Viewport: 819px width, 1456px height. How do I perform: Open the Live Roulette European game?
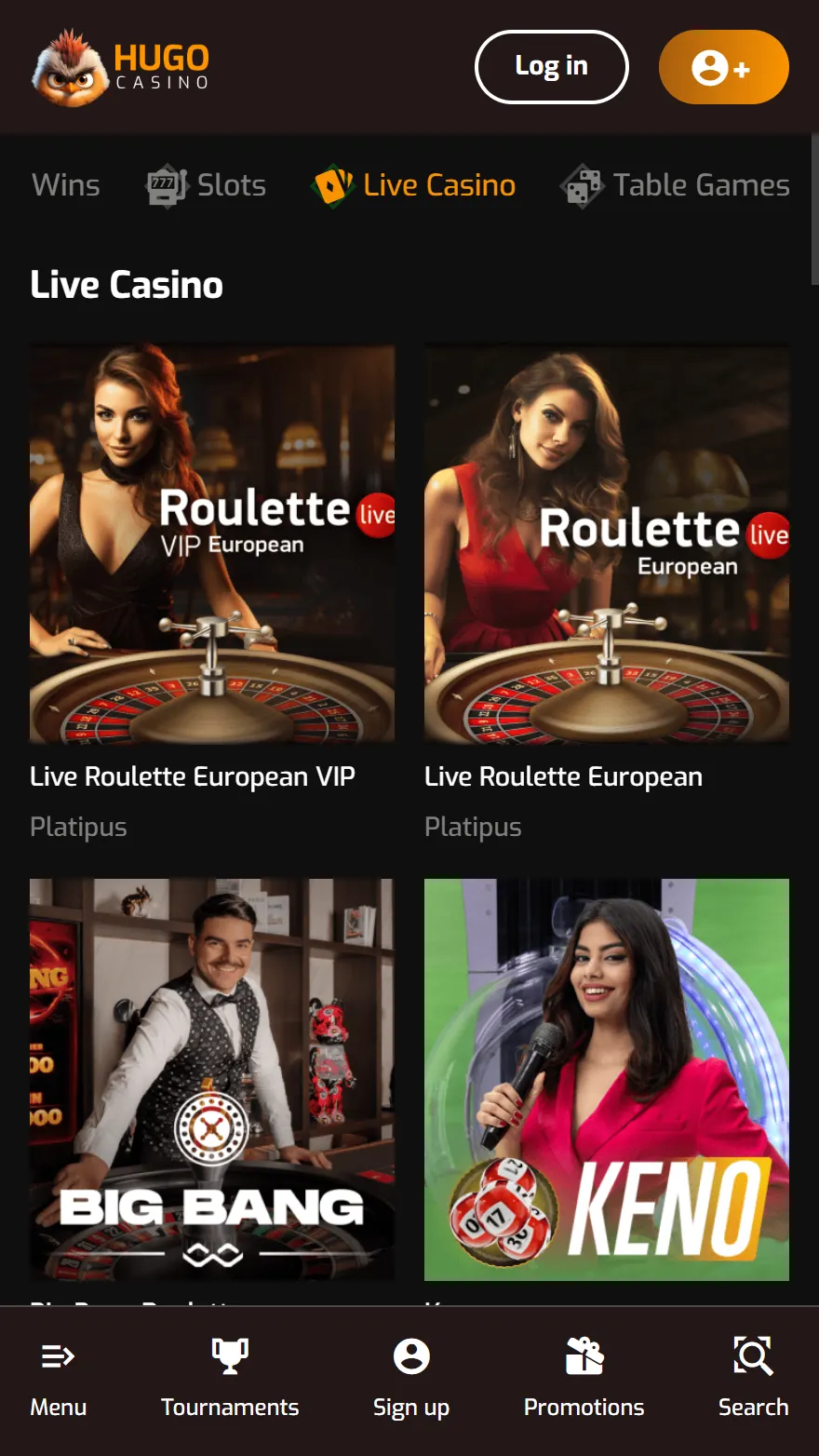(607, 545)
